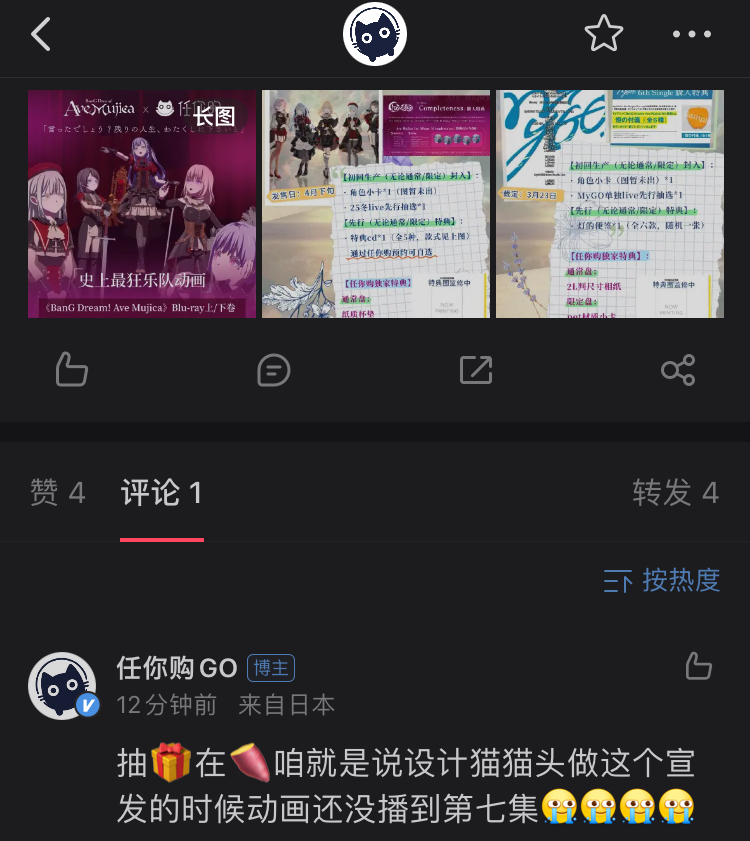Tap the cat mascot logo at top center
This screenshot has height=841, width=750.
click(375, 33)
